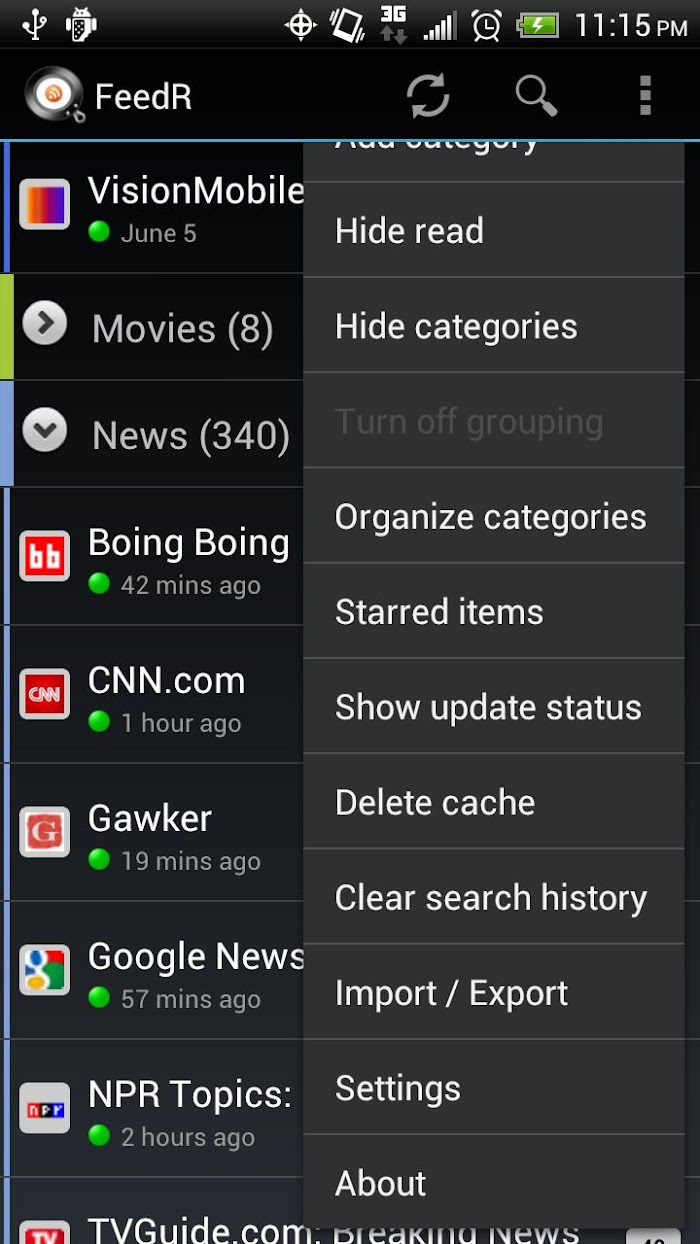The image size is (700, 1244).
Task: Choose Clear search history
Action: [494, 897]
